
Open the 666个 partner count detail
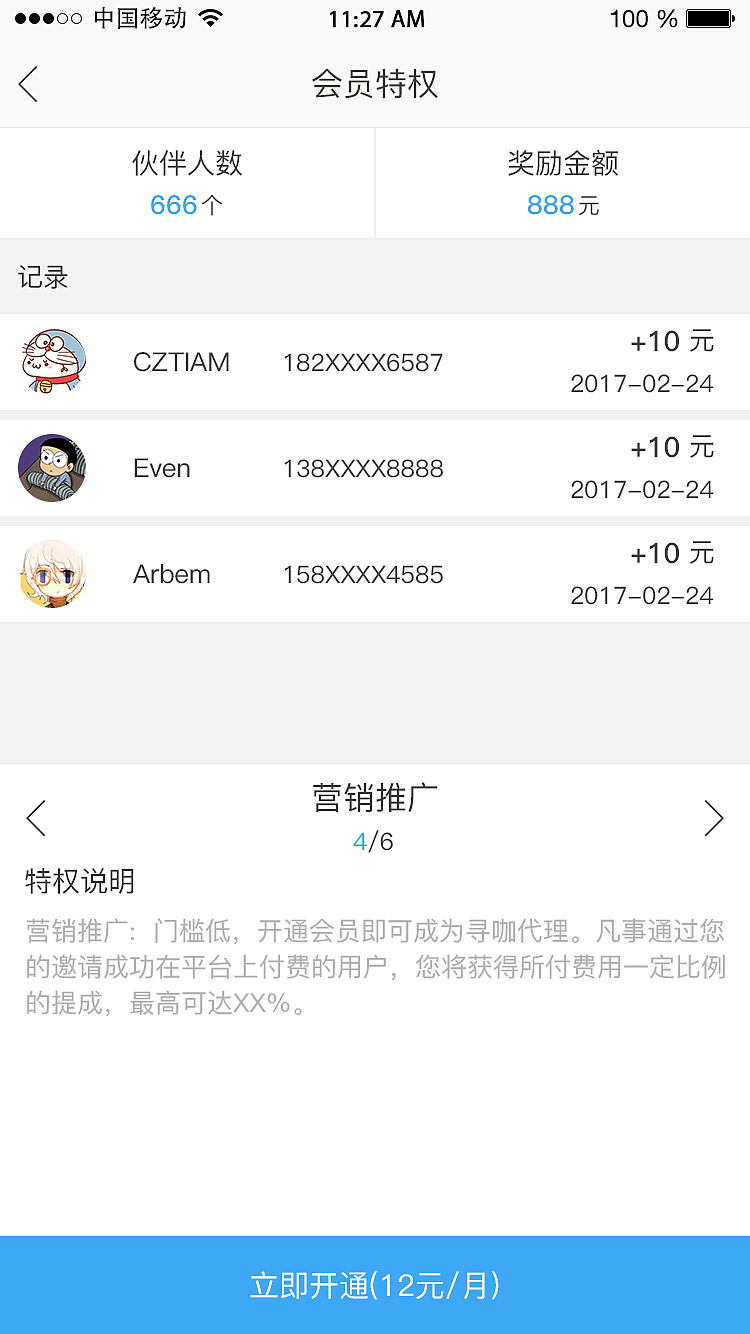[187, 205]
